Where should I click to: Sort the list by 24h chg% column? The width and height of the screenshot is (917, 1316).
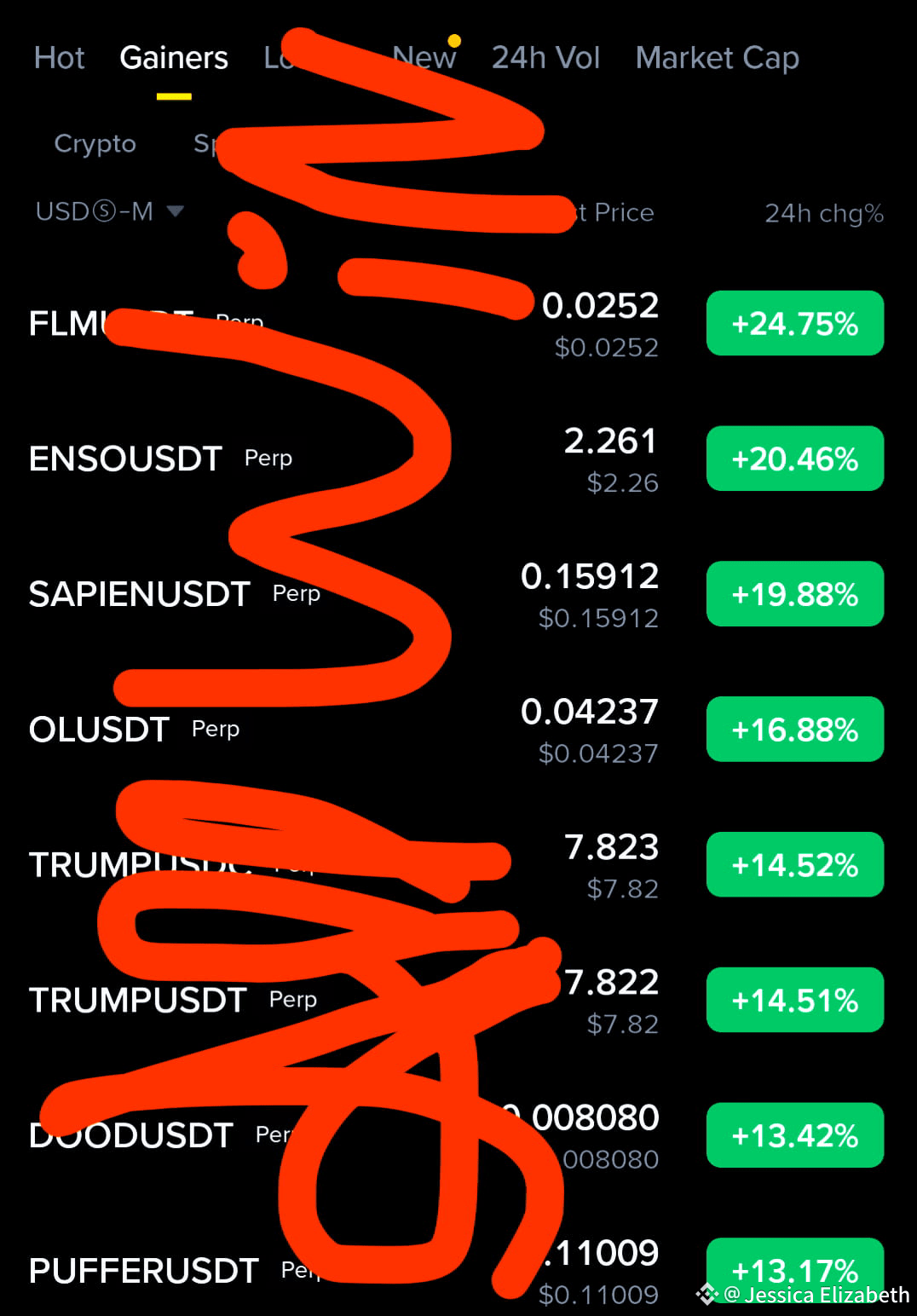point(822,214)
